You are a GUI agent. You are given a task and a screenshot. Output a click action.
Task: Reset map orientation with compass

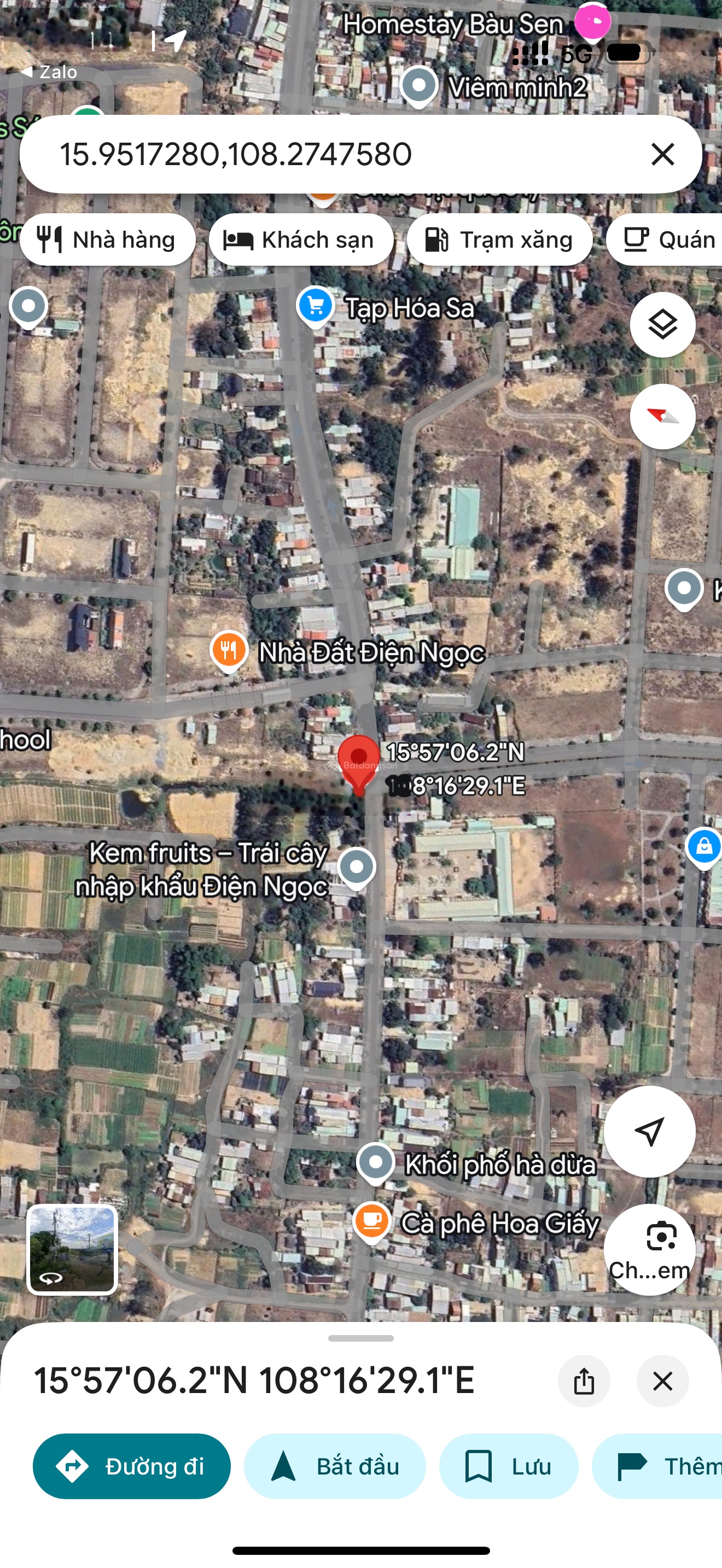coord(662,417)
